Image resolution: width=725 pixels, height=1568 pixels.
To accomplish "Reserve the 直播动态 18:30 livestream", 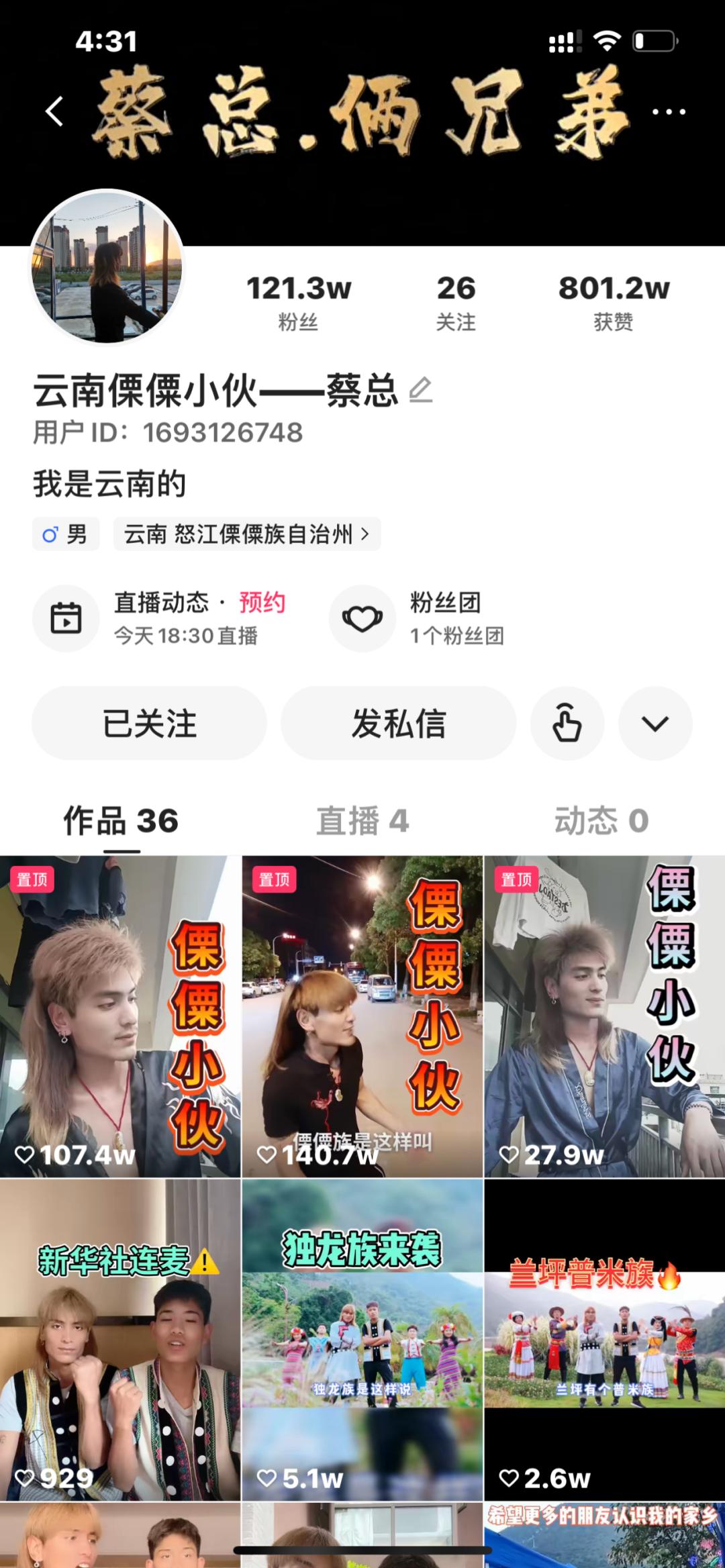I will coord(262,602).
